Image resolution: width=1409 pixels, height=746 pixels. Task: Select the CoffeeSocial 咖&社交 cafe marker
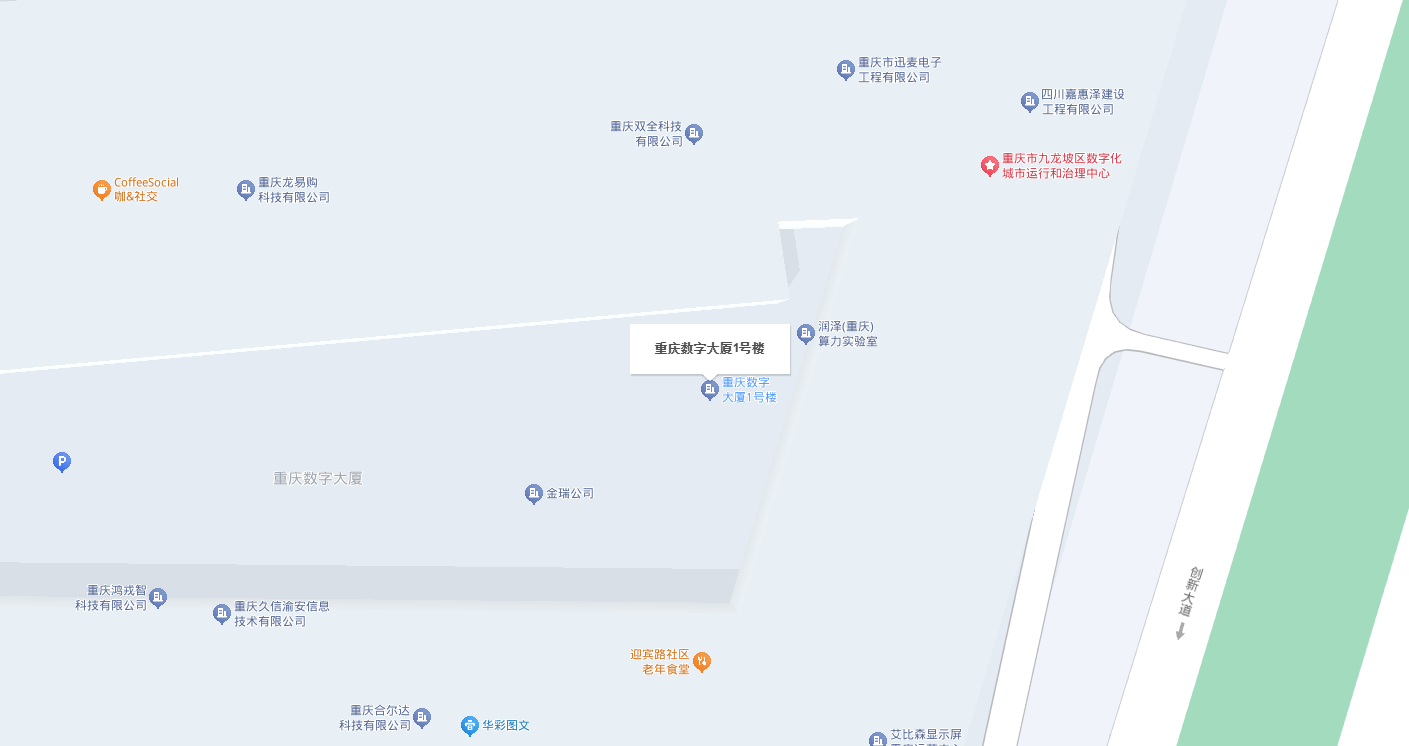(101, 189)
